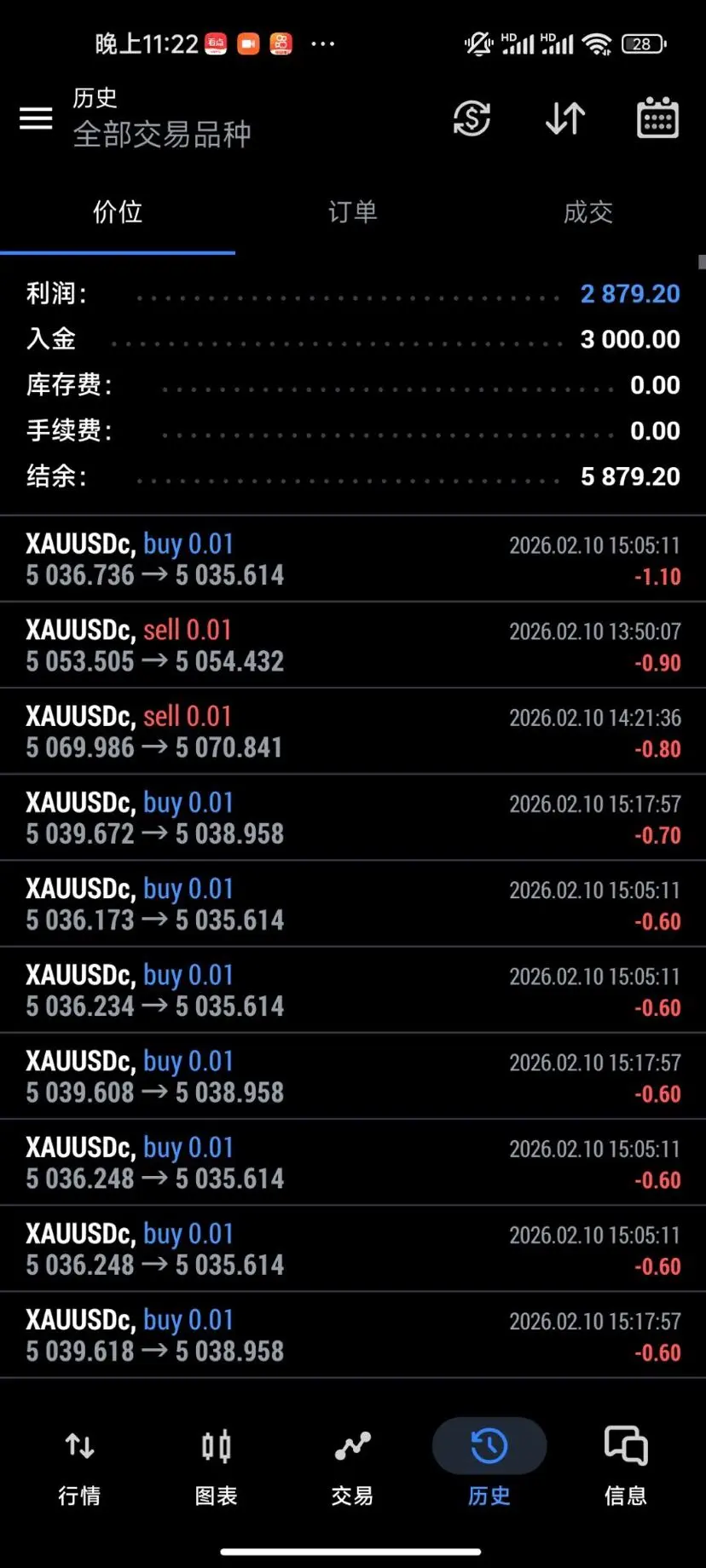Expand the buy trade opened at 5 036.234
The image size is (706, 1568).
click(x=353, y=990)
